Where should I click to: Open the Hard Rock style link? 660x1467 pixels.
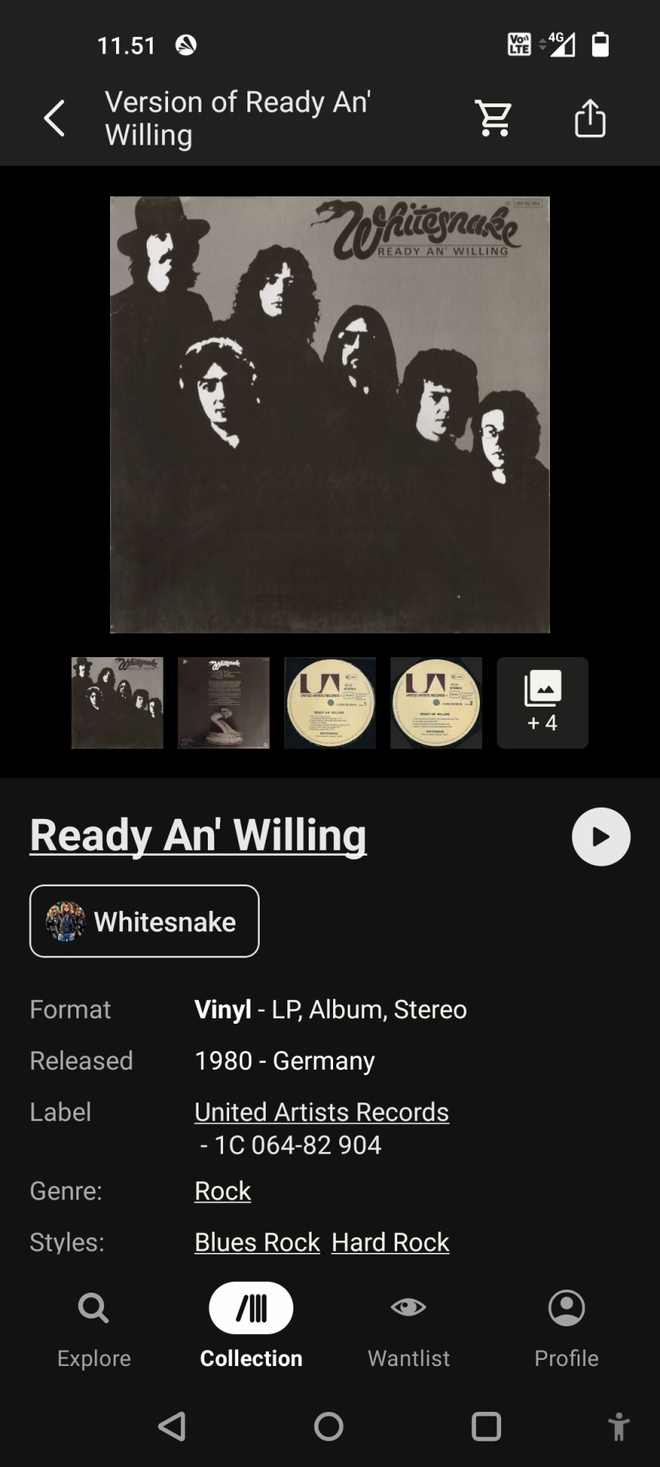[x=390, y=1242]
